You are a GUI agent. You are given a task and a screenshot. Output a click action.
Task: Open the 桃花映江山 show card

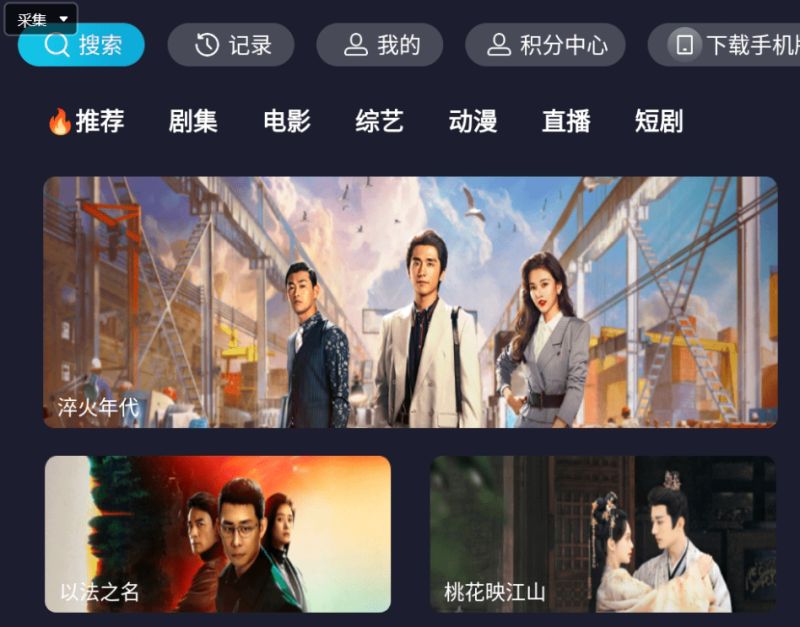click(602, 534)
